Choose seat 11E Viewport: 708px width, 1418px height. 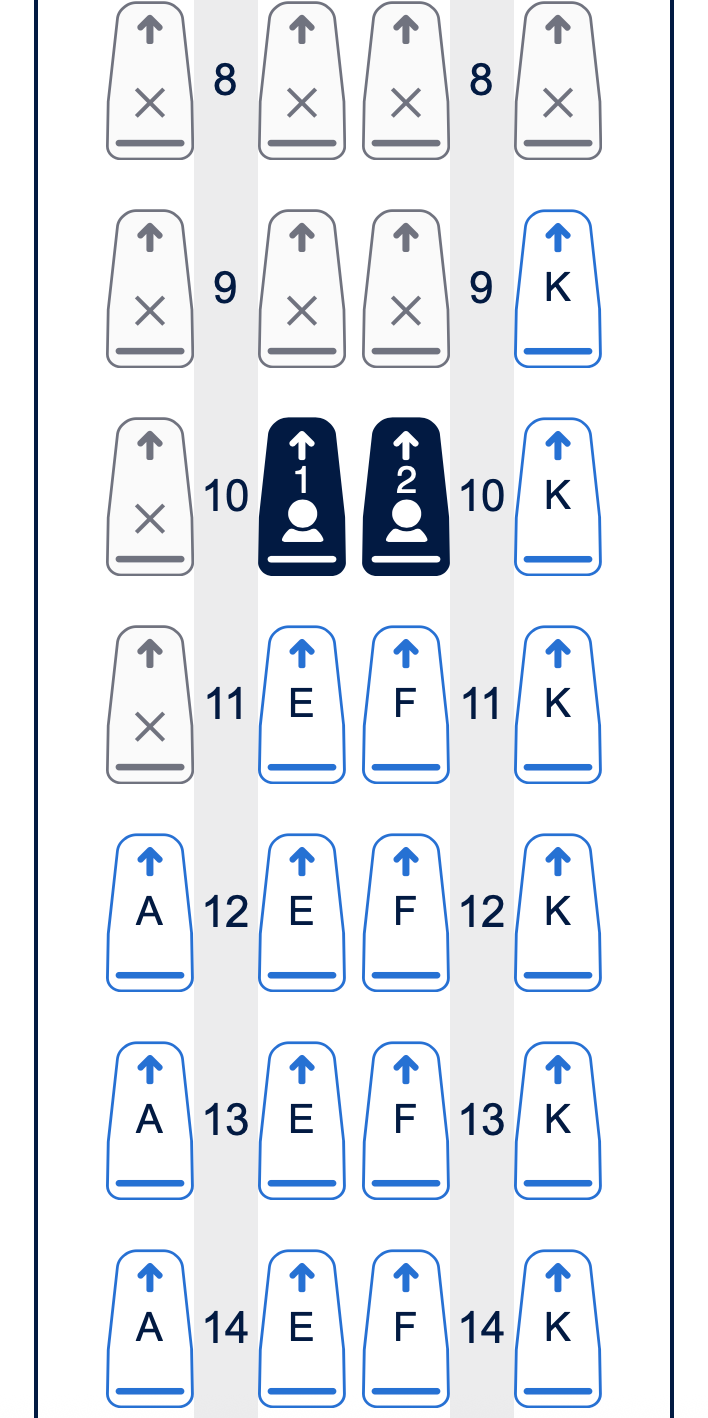point(301,705)
